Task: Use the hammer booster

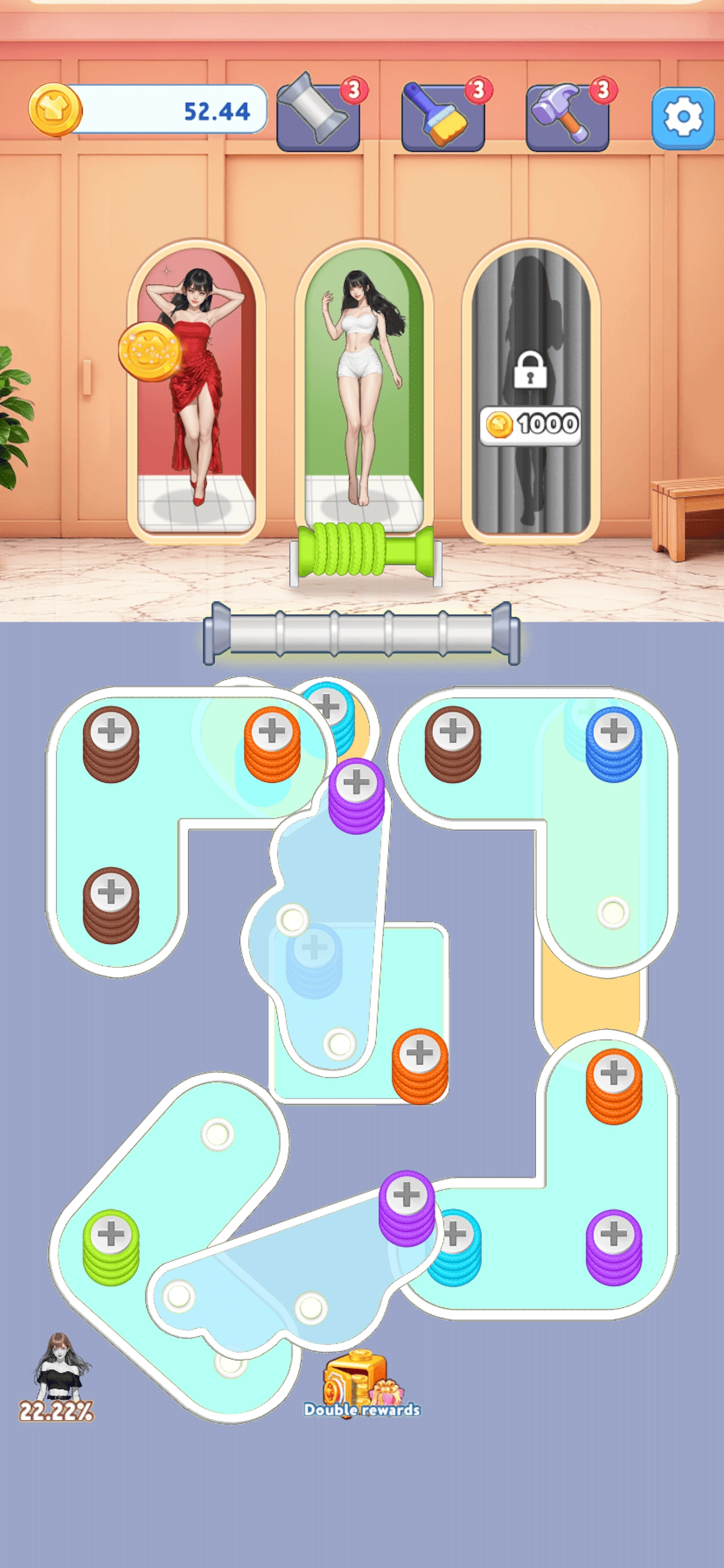Action: (x=567, y=116)
